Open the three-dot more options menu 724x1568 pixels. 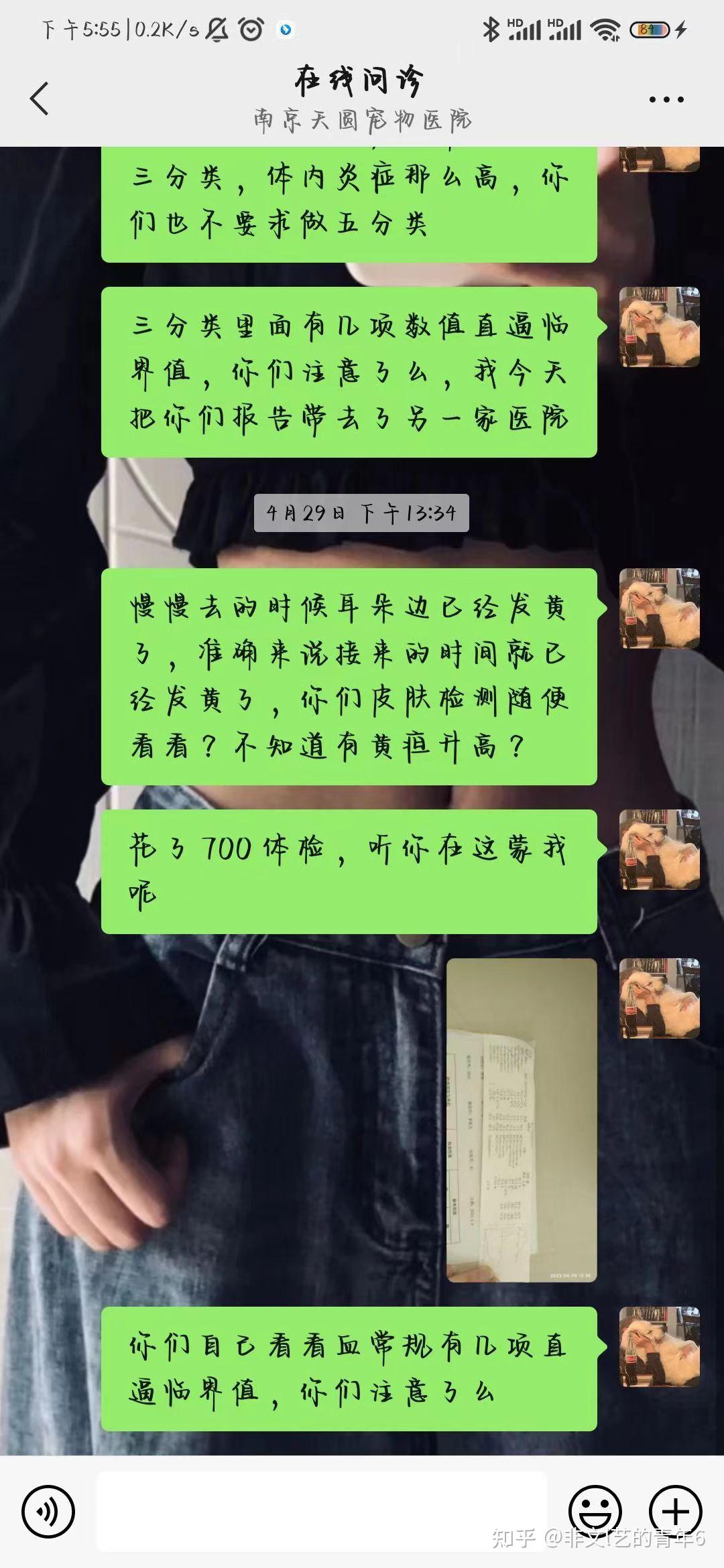666,100
